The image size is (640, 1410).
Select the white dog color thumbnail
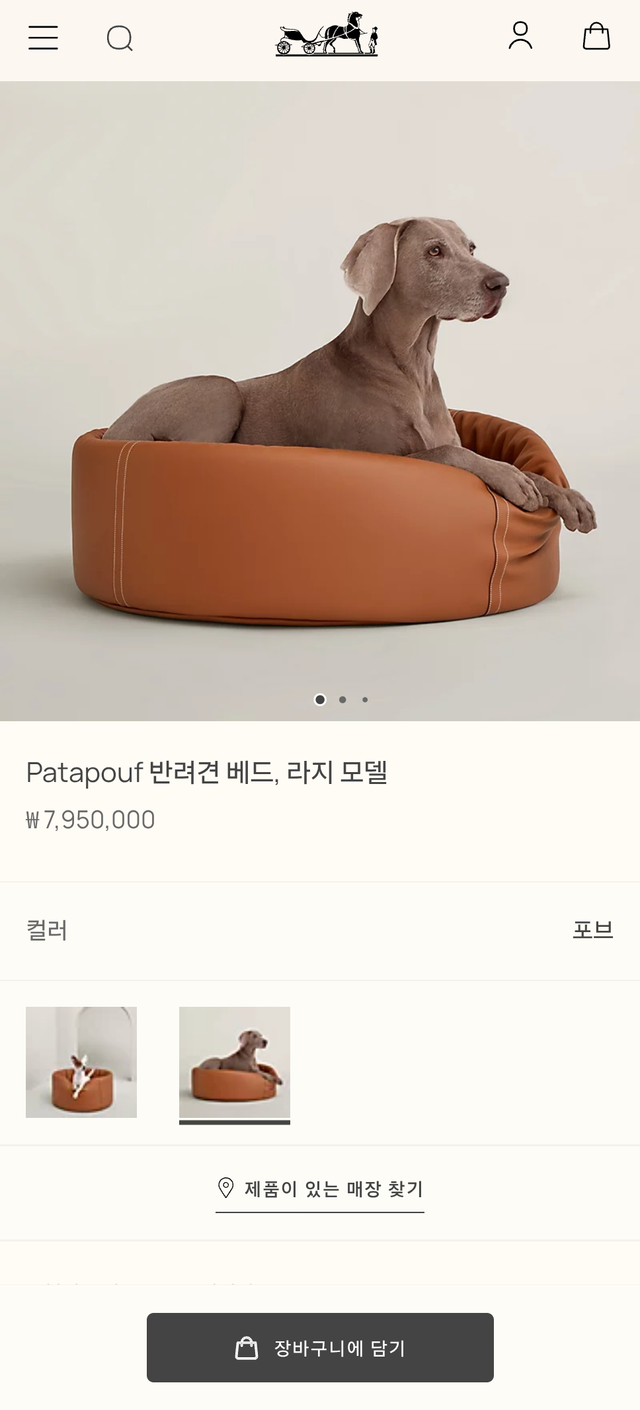pyautogui.click(x=81, y=1062)
